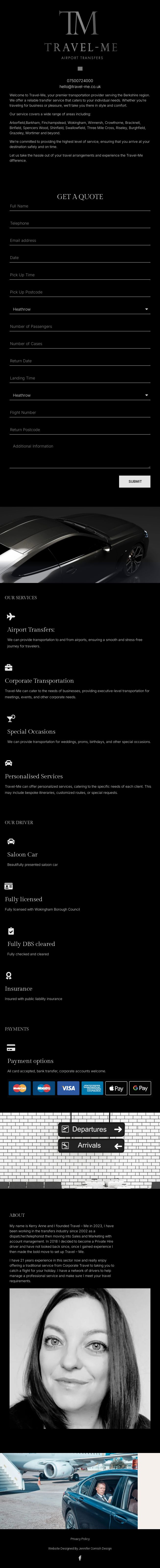Tap the Telephone field
This screenshot has width=160, height=1568.
pyautogui.click(x=80, y=223)
